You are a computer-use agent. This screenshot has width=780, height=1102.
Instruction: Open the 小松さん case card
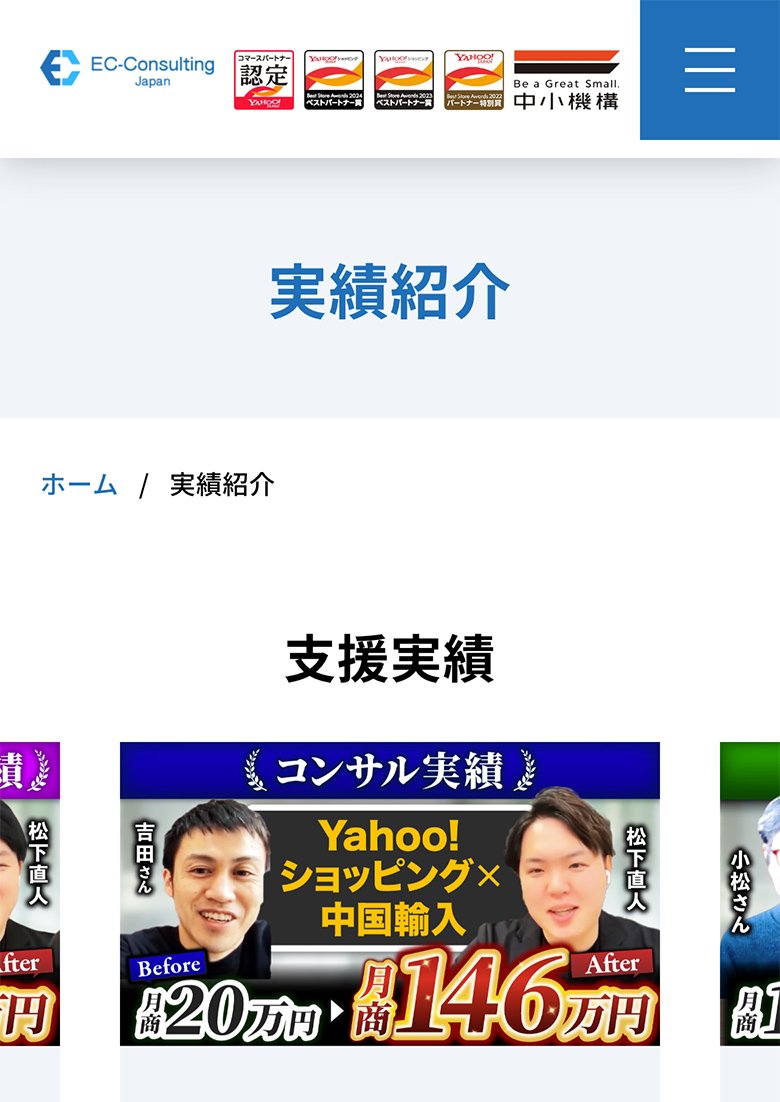coord(752,894)
